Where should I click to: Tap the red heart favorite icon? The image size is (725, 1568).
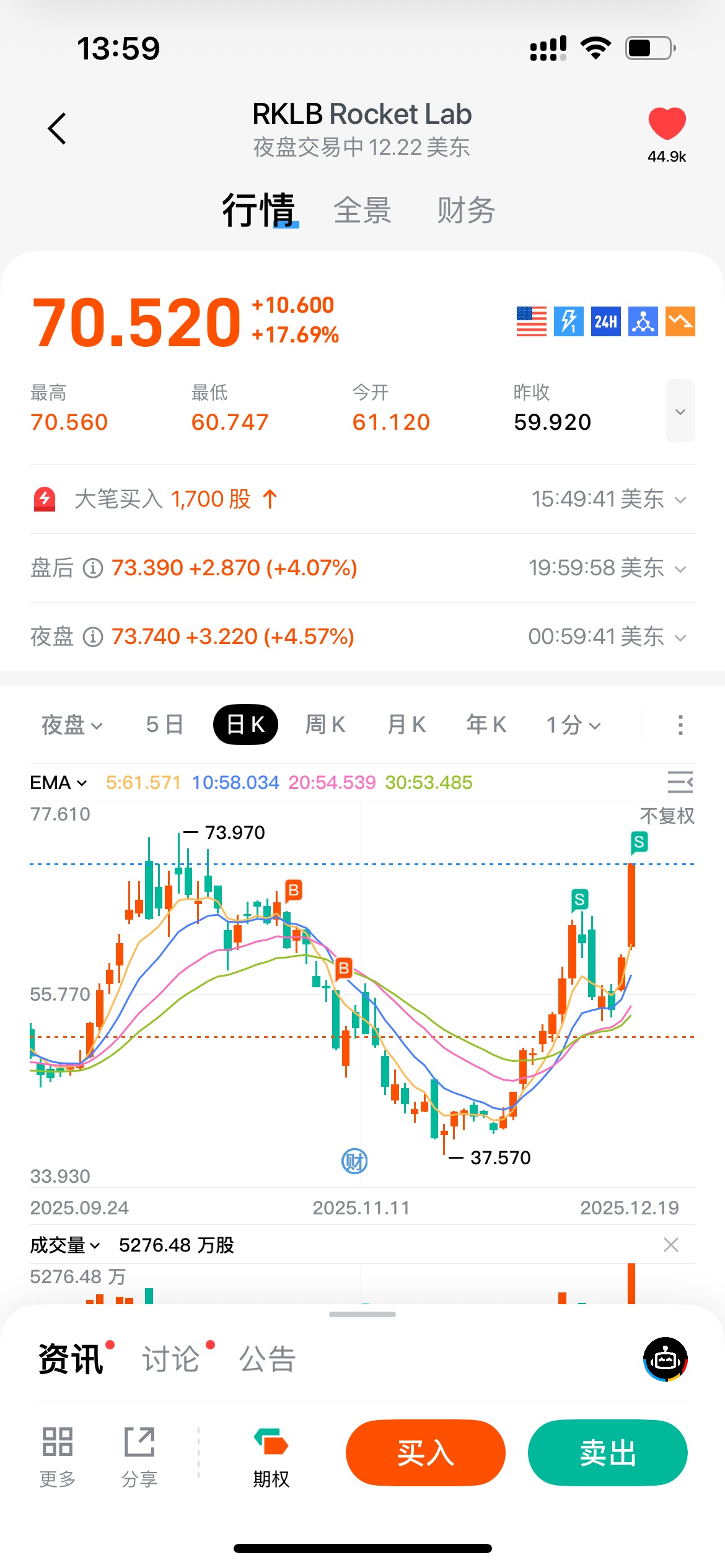tap(667, 123)
